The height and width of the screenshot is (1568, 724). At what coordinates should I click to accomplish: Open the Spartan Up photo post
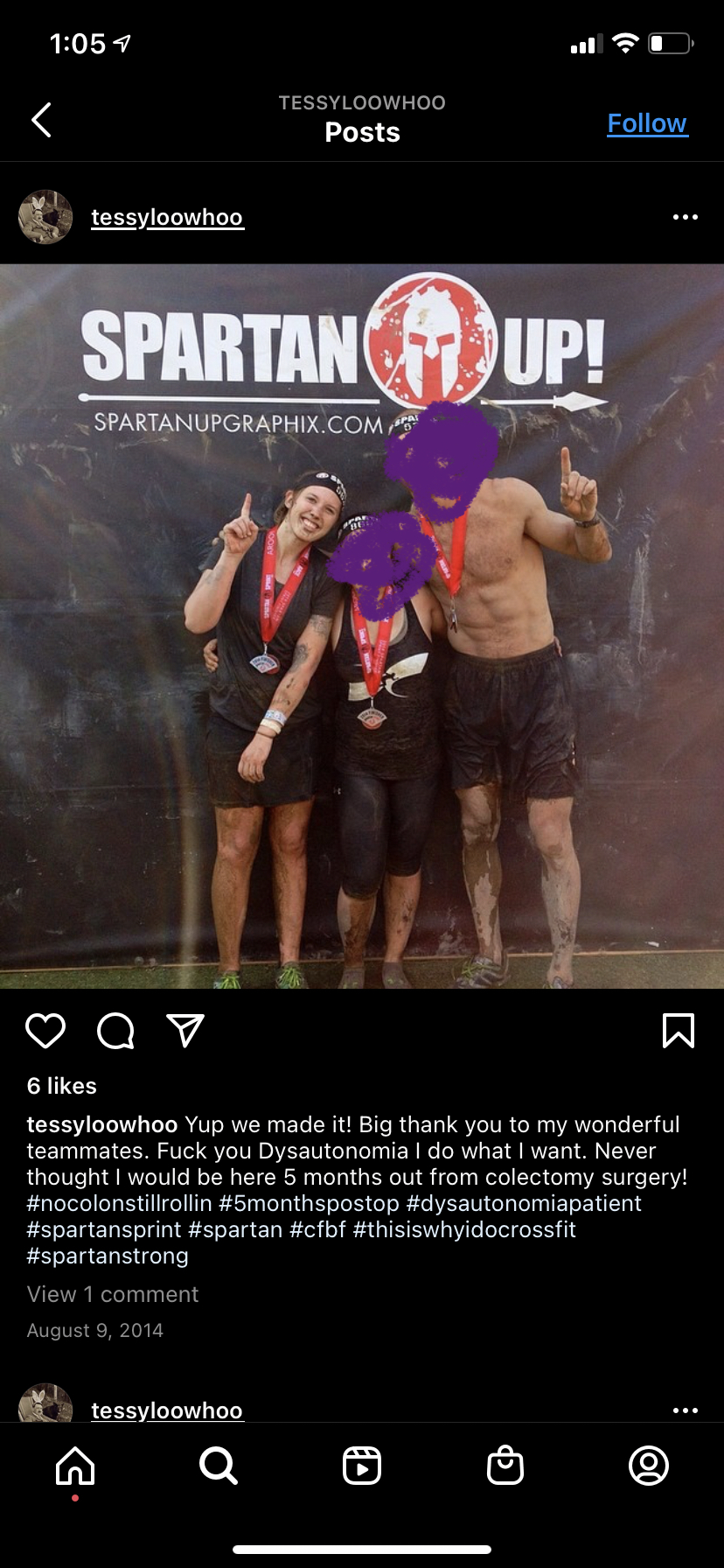click(x=362, y=626)
